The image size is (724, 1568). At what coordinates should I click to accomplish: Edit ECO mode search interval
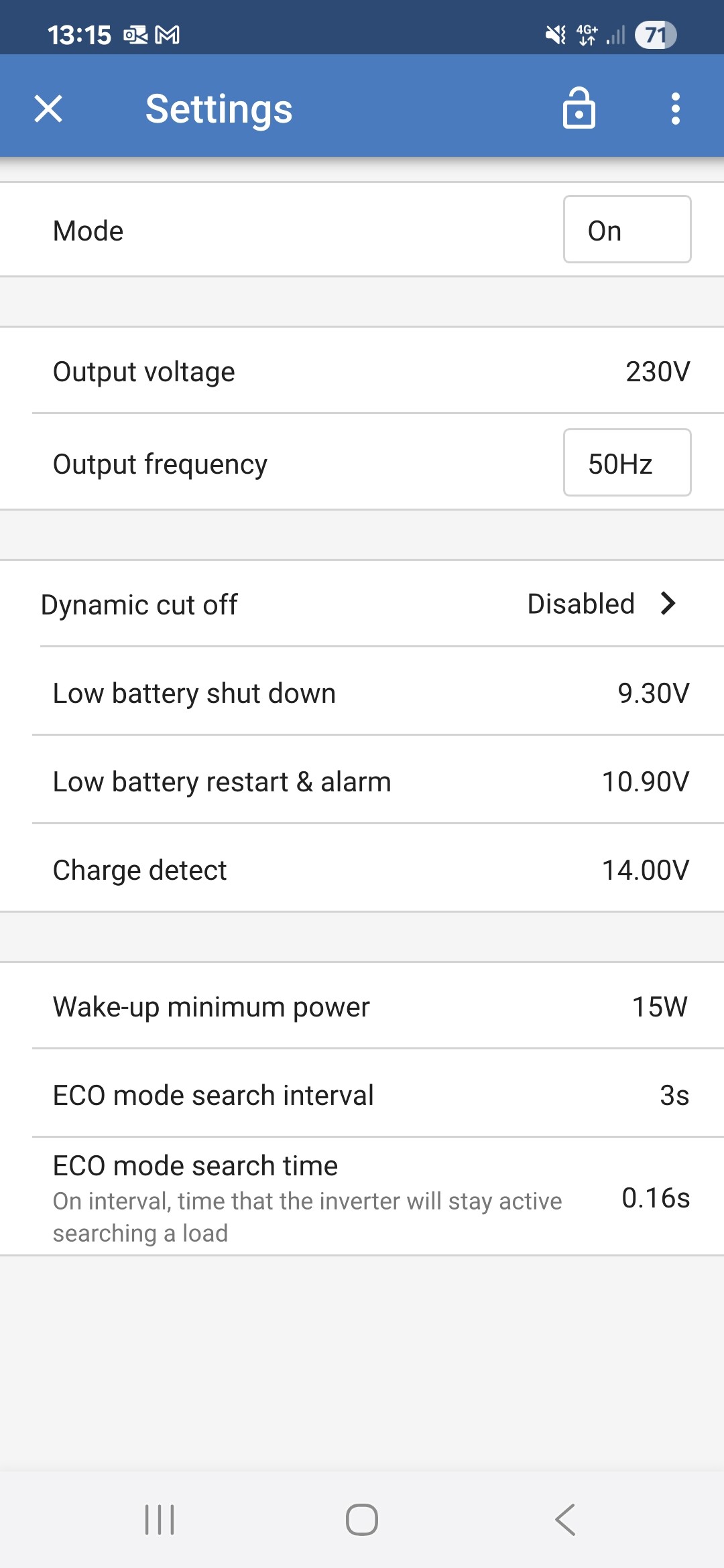(x=362, y=1095)
